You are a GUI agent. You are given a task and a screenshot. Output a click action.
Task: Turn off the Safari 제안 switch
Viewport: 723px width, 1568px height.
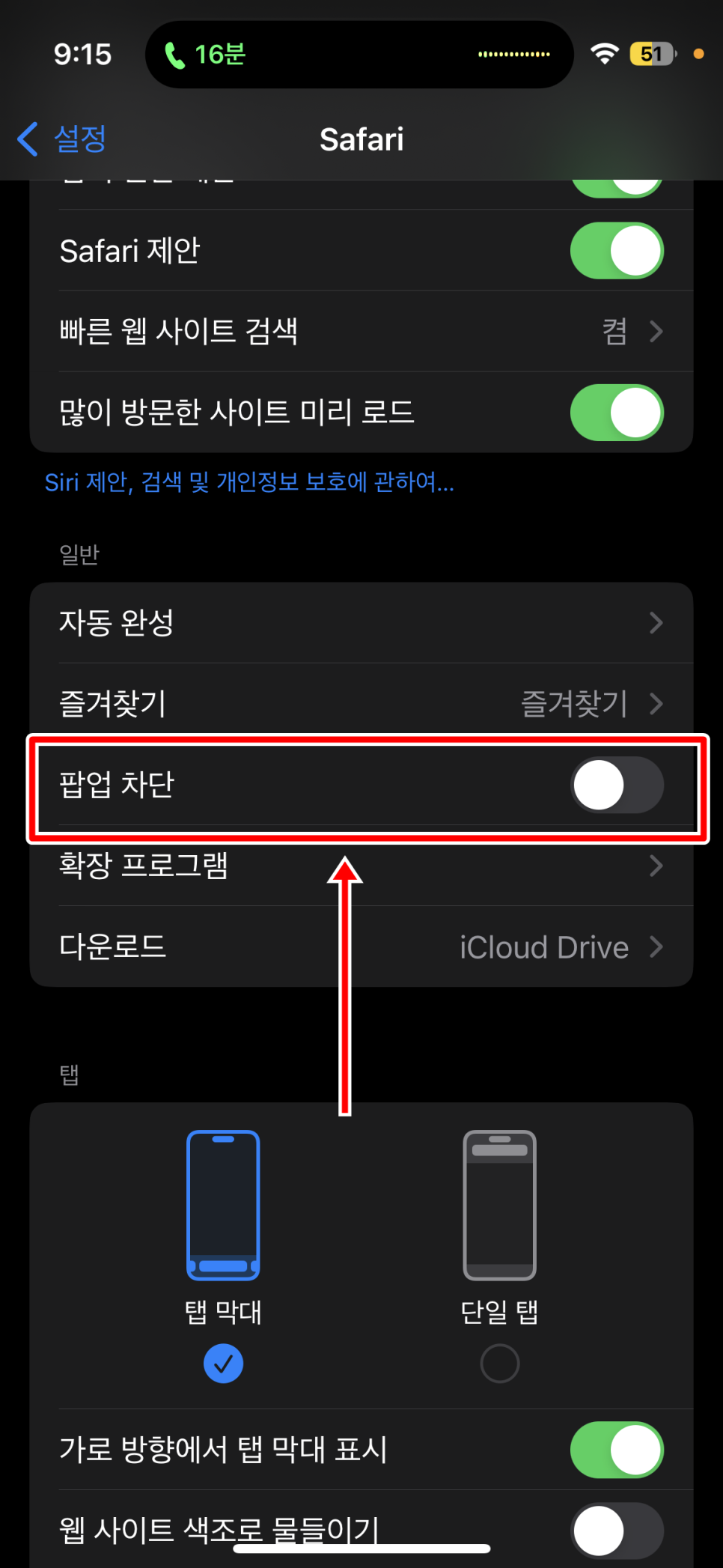click(617, 251)
